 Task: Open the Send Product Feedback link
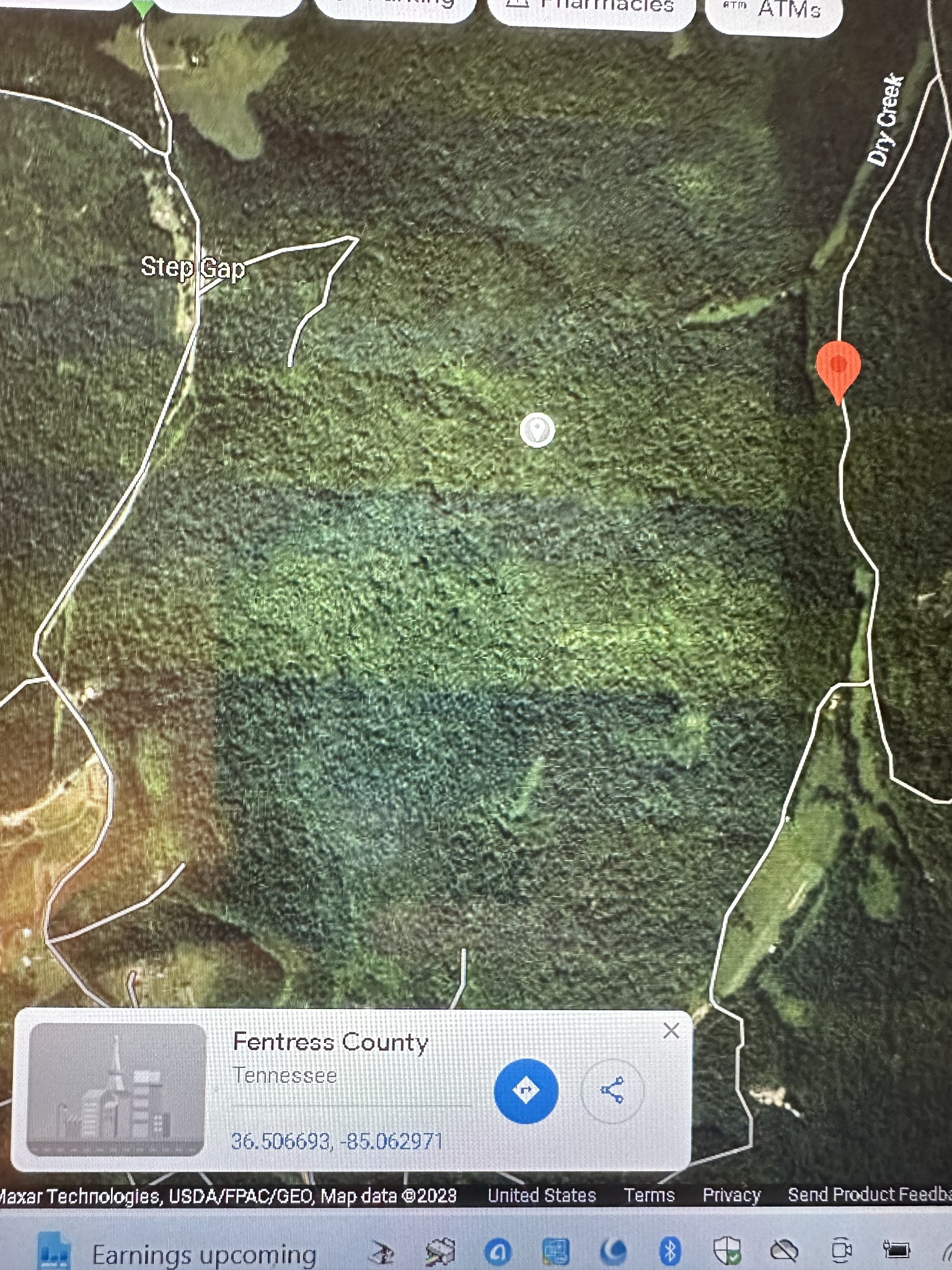tap(868, 1194)
